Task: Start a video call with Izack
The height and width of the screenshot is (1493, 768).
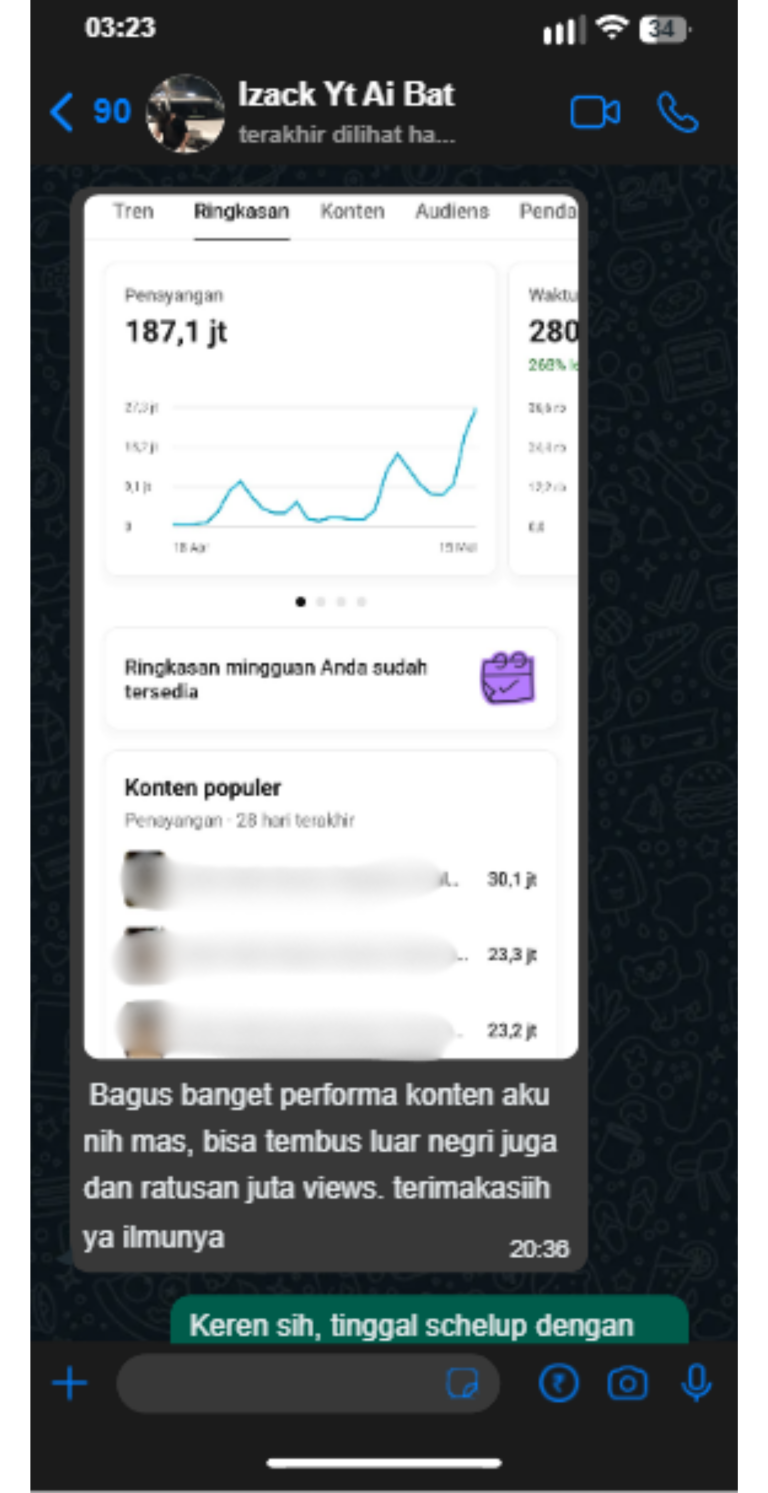Action: tap(595, 113)
